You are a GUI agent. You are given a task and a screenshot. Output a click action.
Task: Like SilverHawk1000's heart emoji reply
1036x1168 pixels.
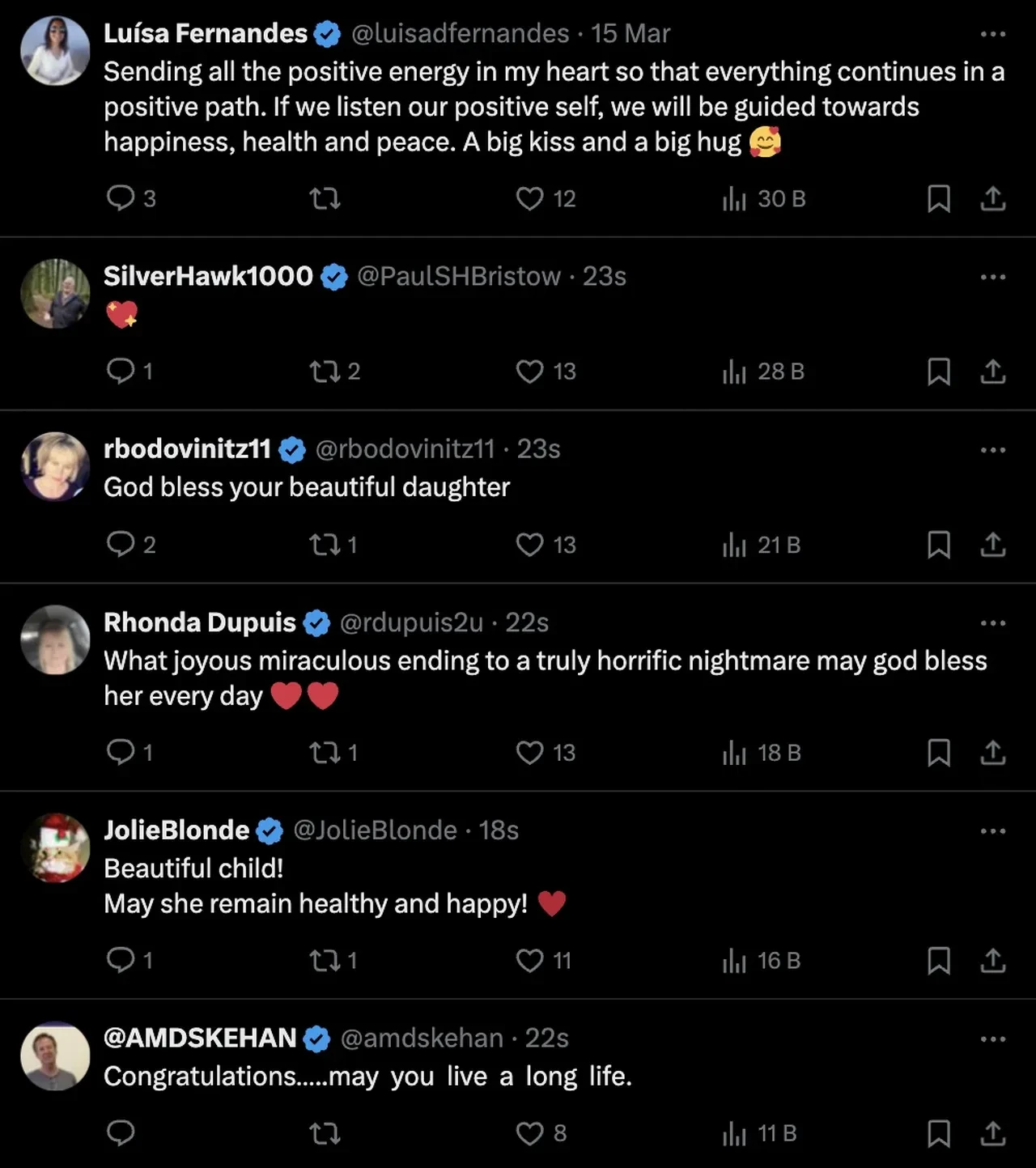coord(530,372)
